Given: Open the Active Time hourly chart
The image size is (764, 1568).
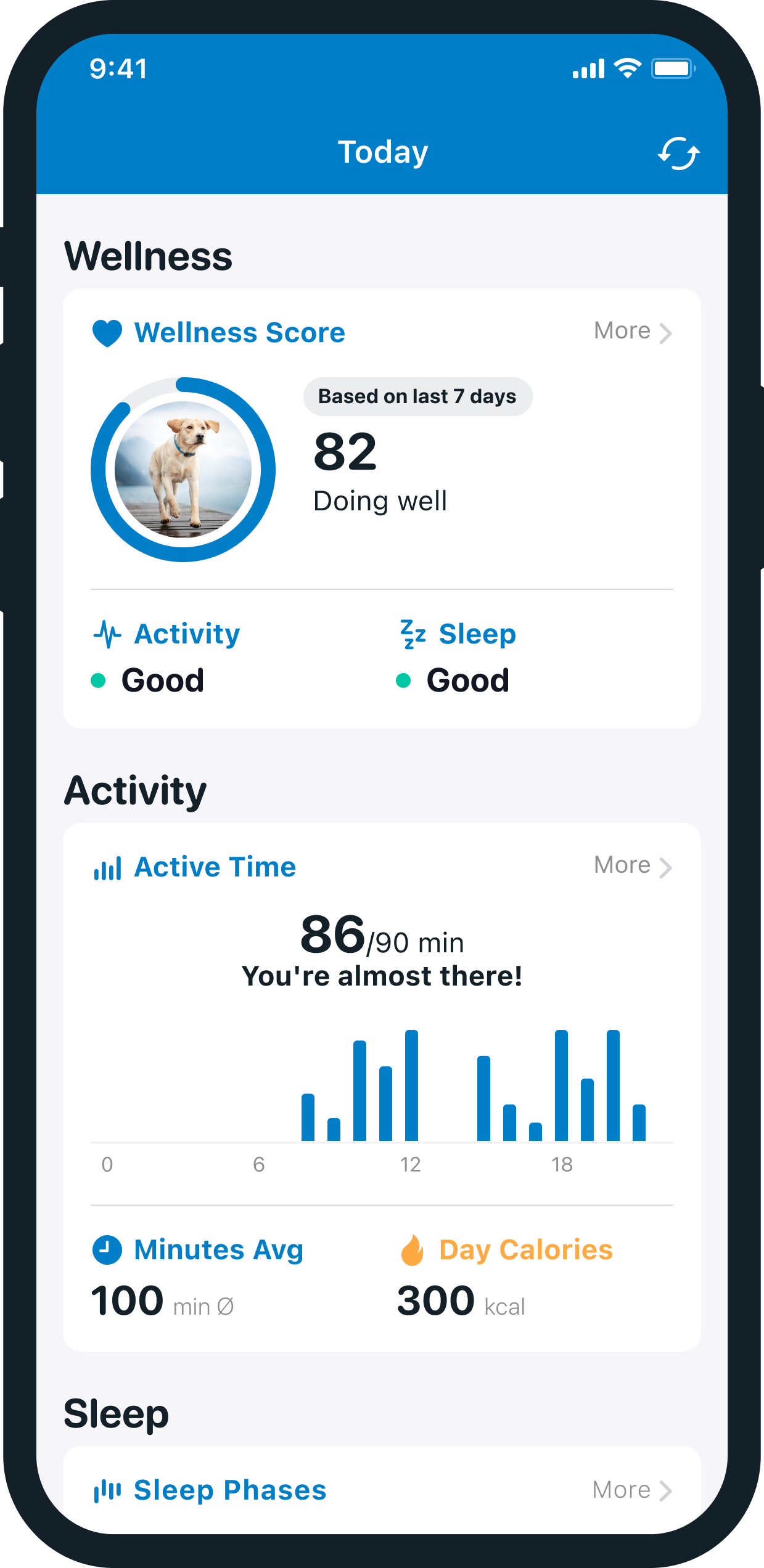Looking at the screenshot, I should [382, 1100].
